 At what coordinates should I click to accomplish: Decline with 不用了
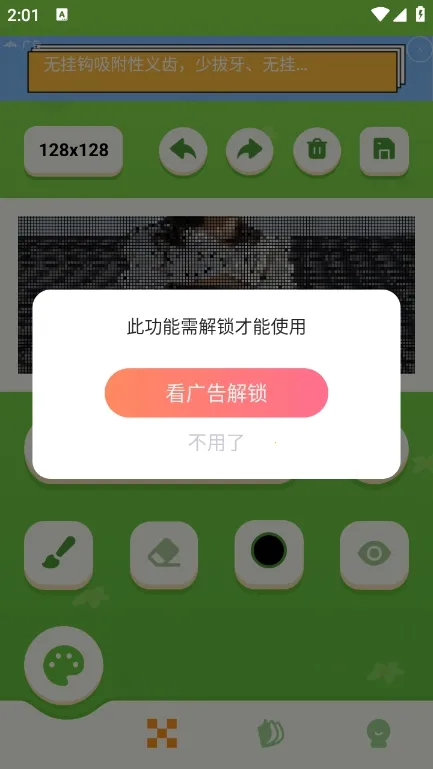(x=216, y=442)
